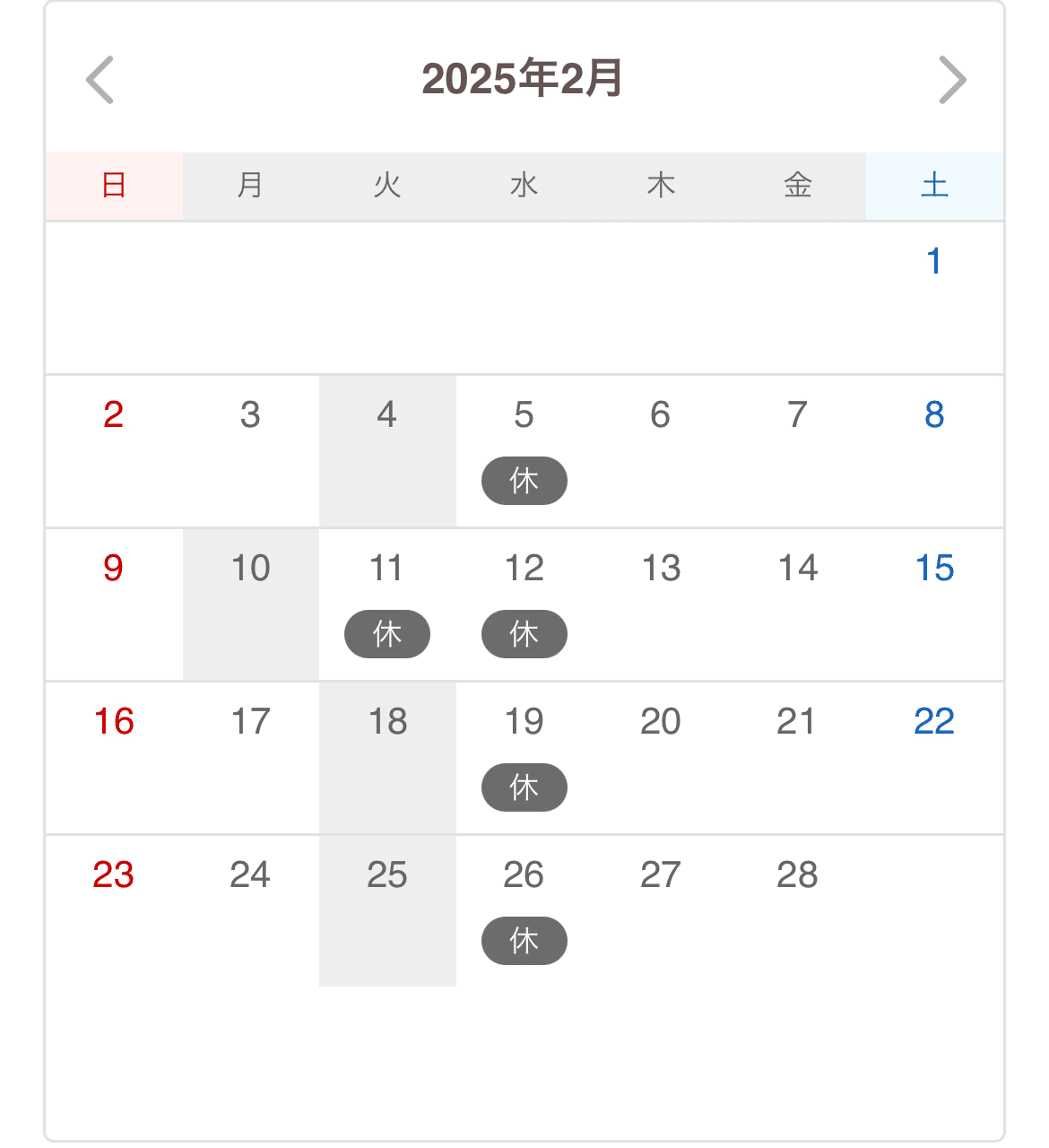The image size is (1049, 1148).
Task: Select Friday February 28
Action: [798, 875]
